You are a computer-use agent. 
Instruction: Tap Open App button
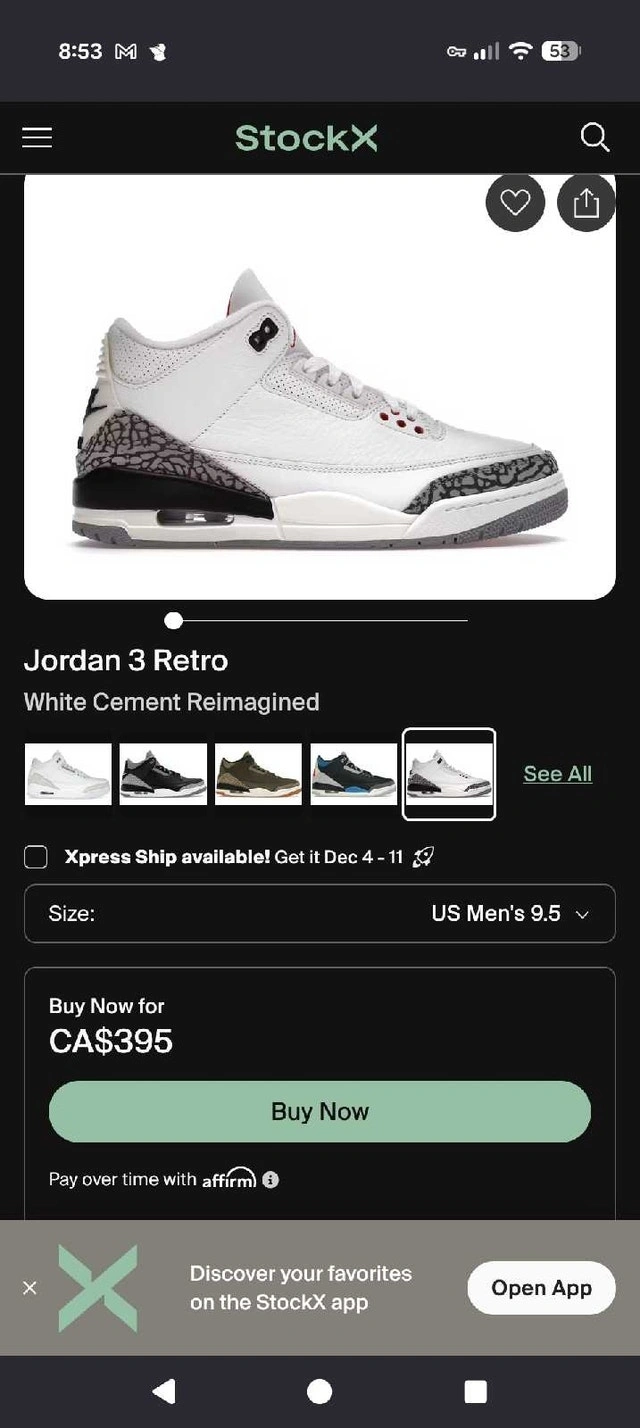click(541, 1288)
